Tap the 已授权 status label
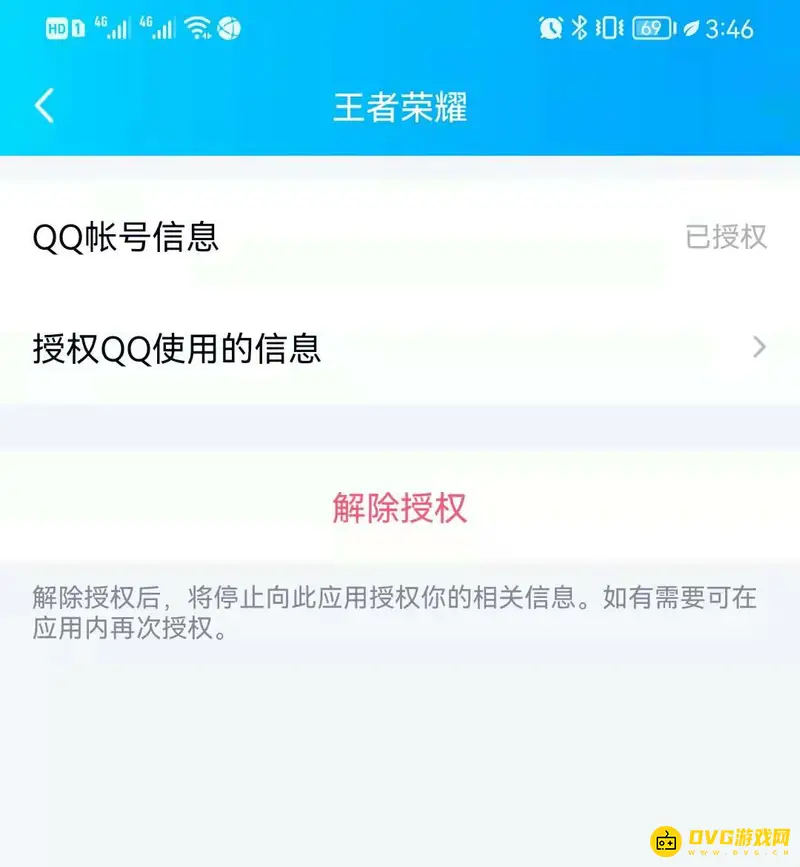Image resolution: width=800 pixels, height=867 pixels. click(x=728, y=236)
